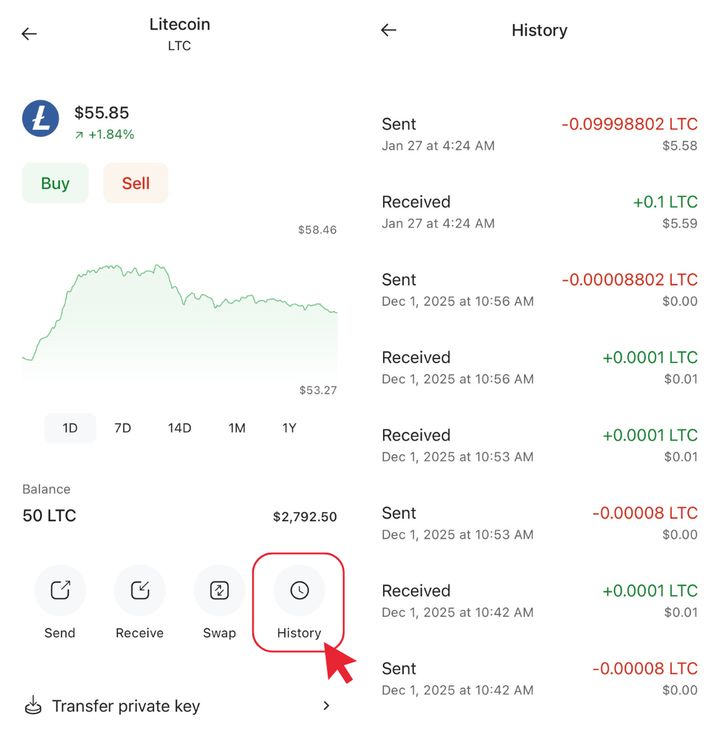This screenshot has height=737, width=716.
Task: Select the 1D chart range
Action: (x=70, y=428)
